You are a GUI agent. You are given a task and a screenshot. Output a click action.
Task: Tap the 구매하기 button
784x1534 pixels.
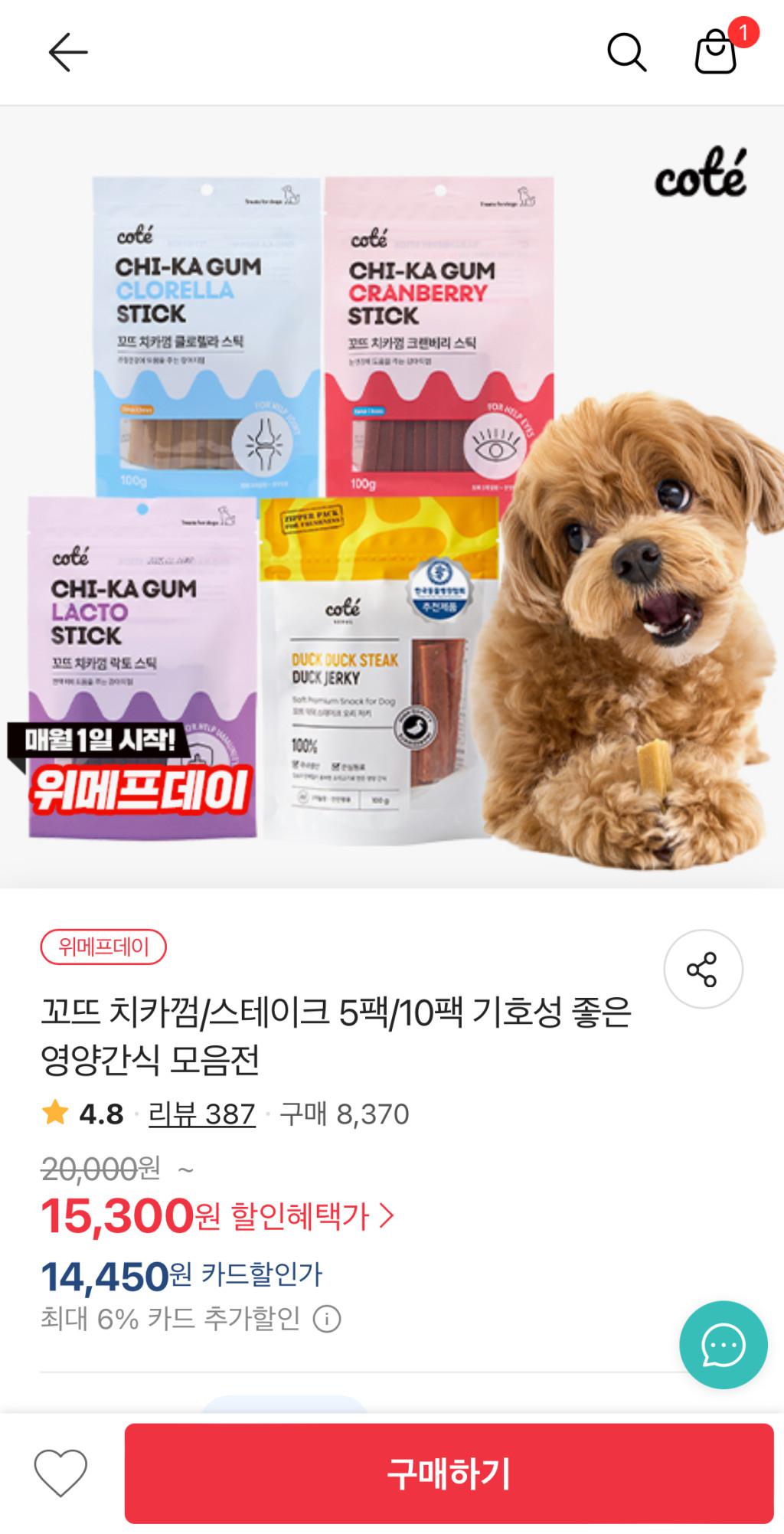[x=449, y=1473]
